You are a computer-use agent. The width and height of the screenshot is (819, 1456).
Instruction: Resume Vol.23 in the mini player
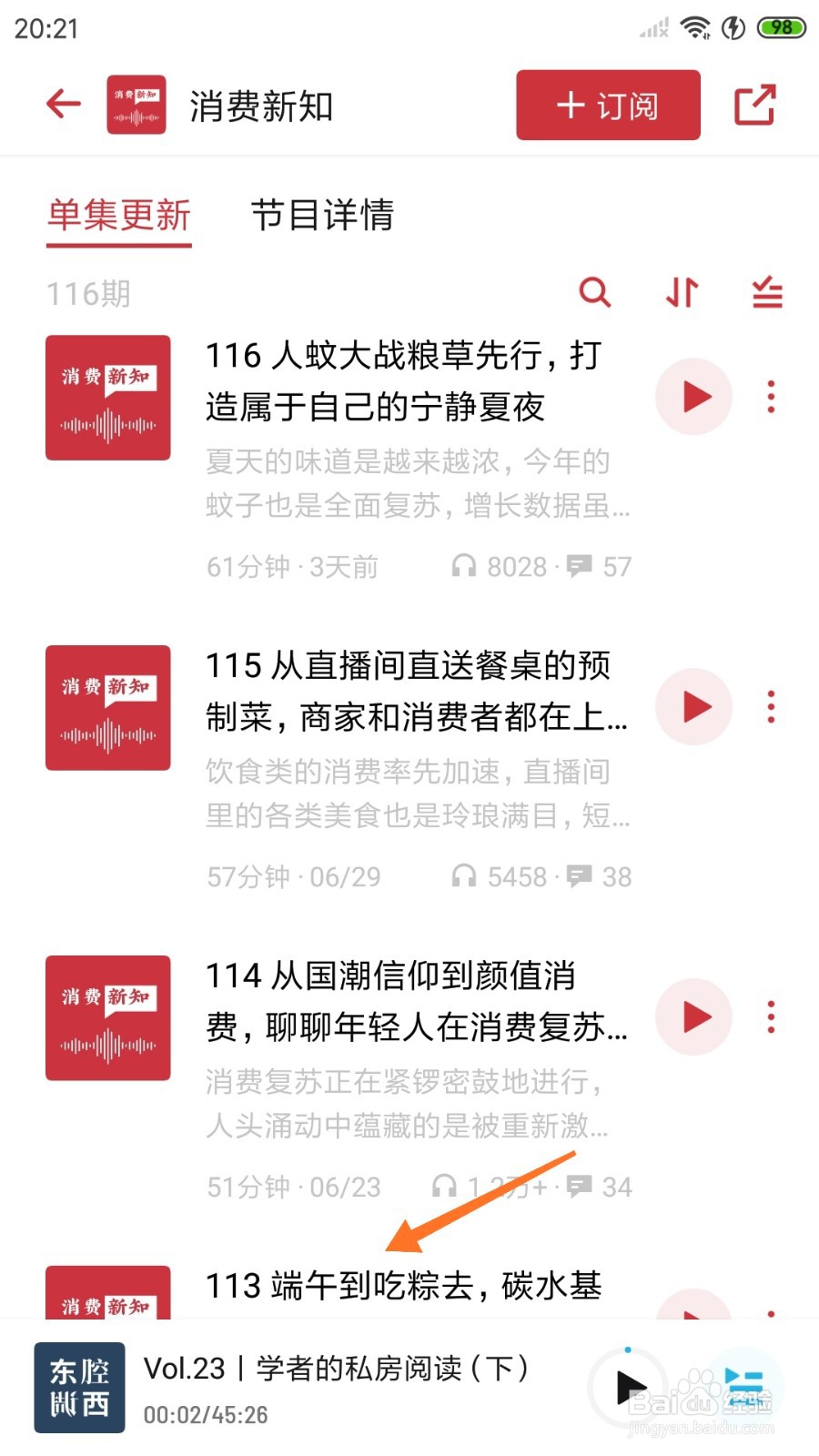[x=630, y=1388]
